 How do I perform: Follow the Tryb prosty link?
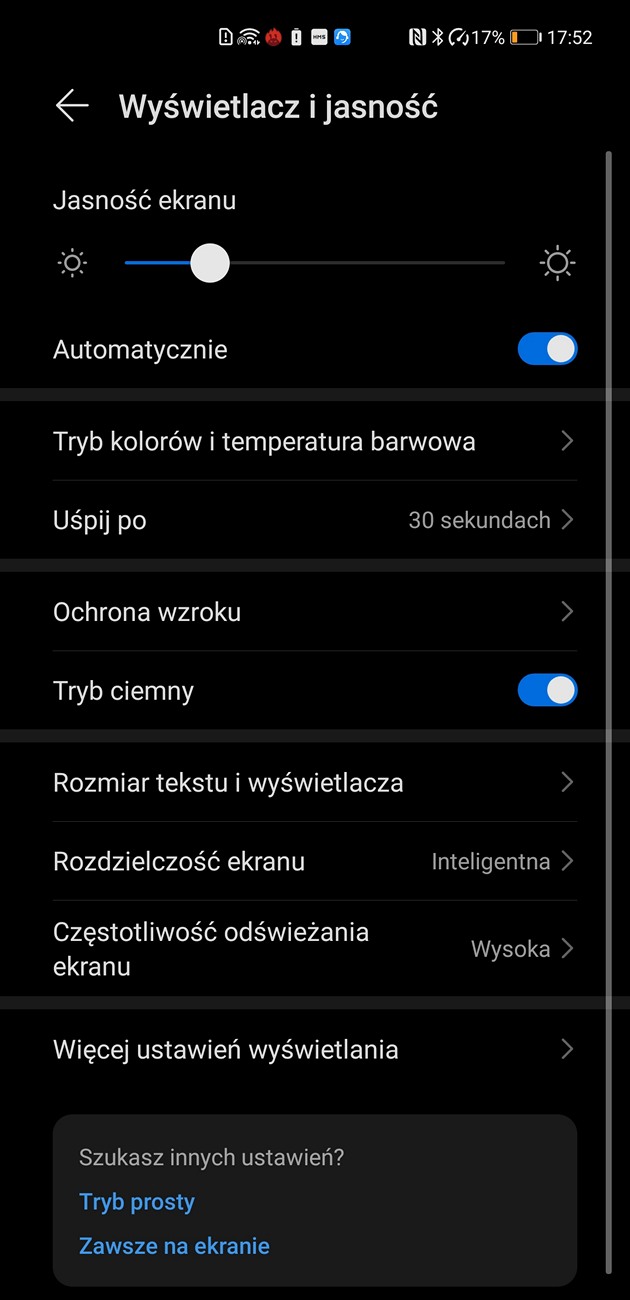click(137, 1202)
